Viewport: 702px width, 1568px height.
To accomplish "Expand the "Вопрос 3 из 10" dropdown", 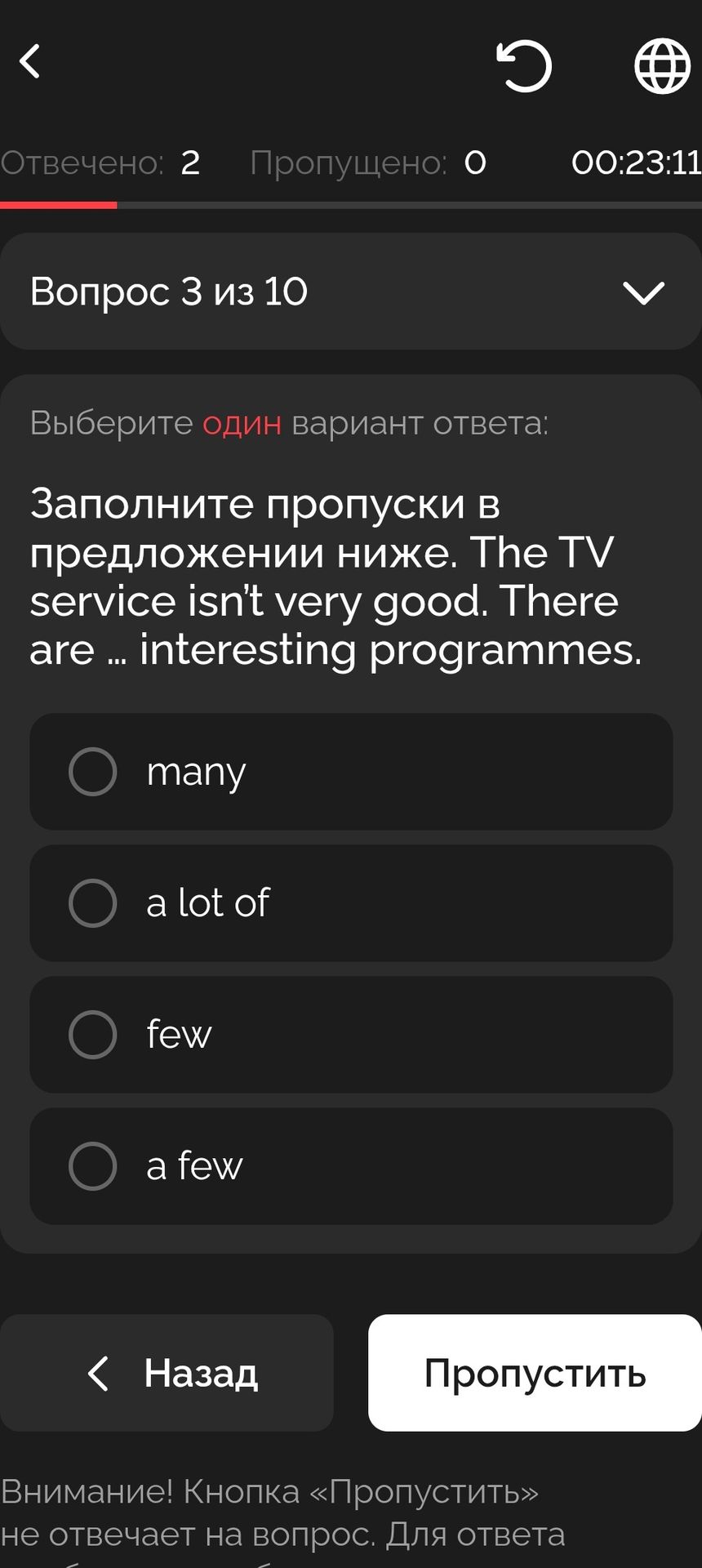I will (x=351, y=292).
